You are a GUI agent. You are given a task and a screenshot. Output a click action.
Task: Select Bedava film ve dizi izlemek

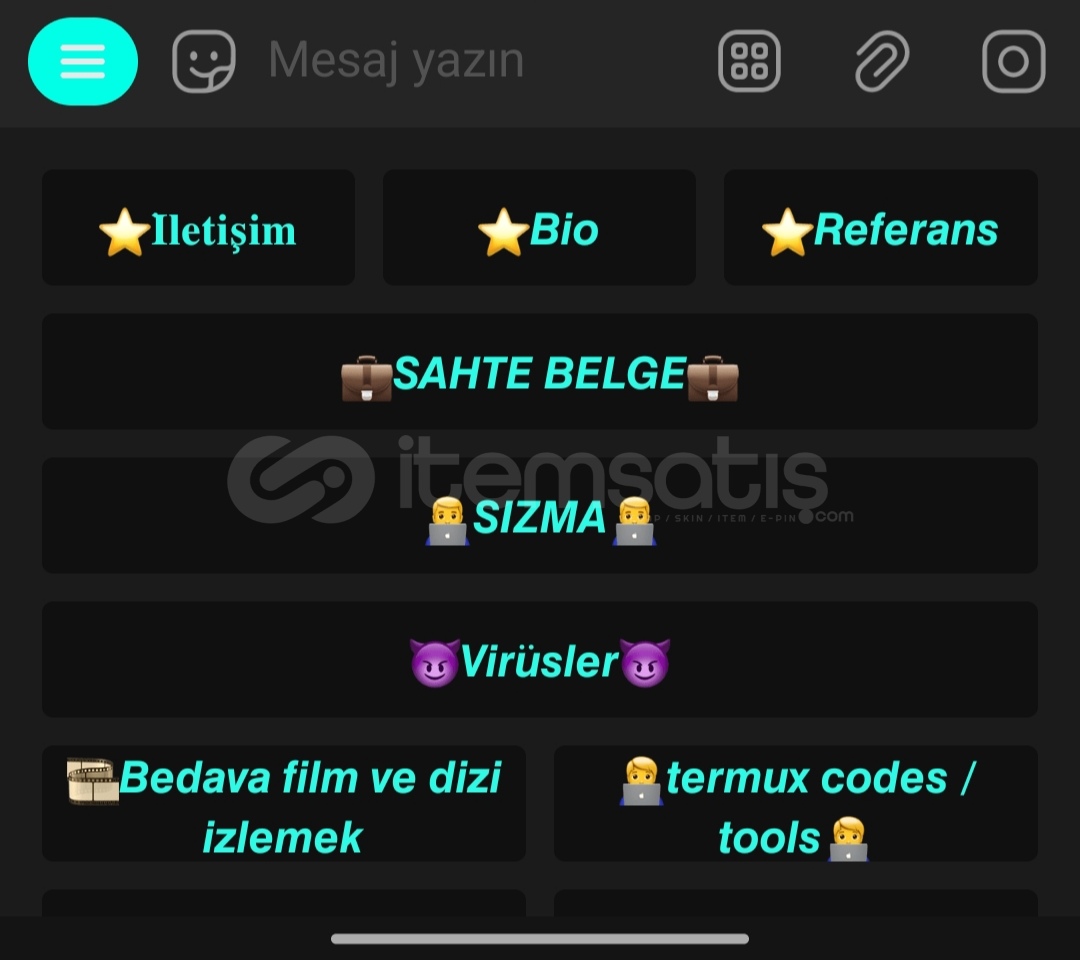coord(284,804)
